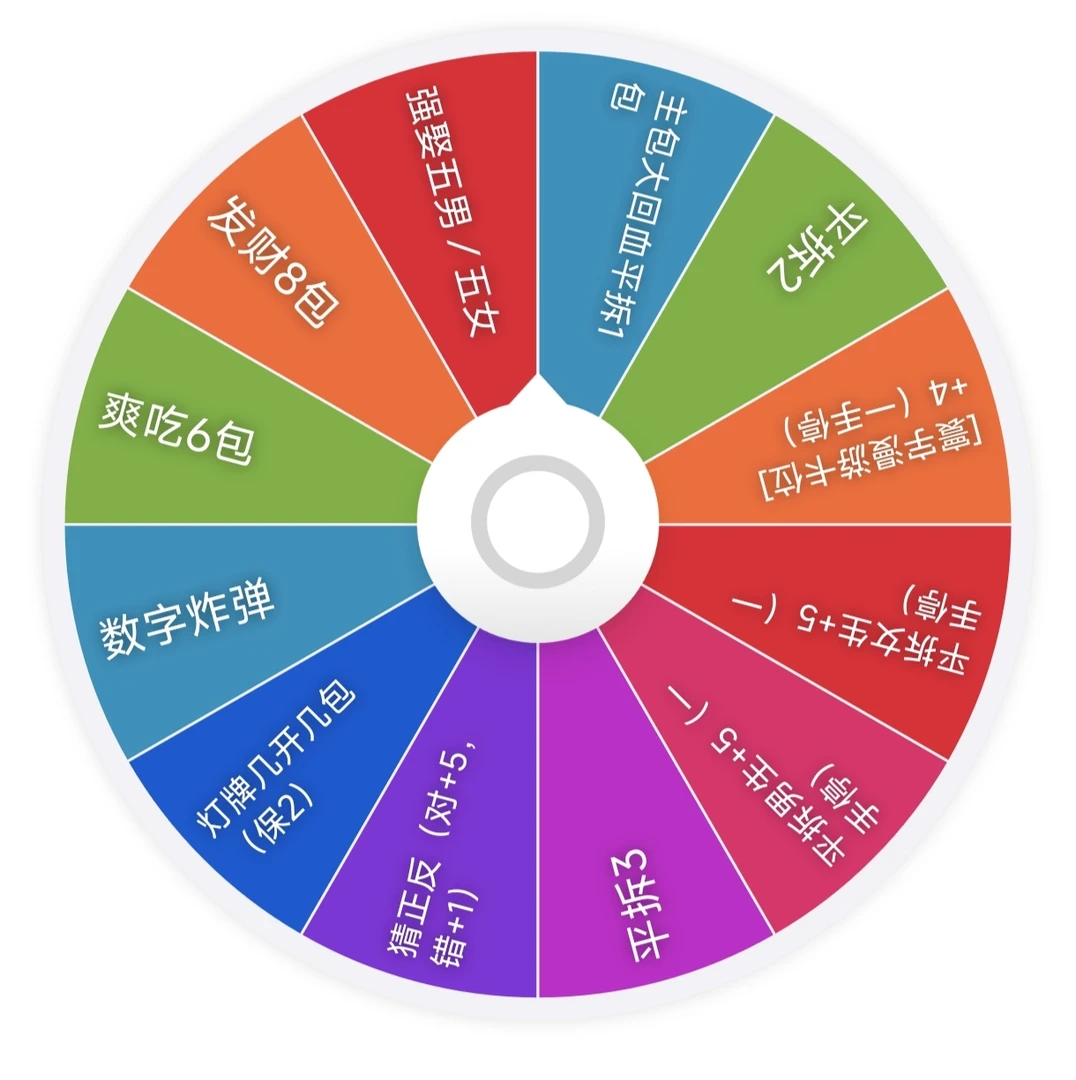Tap the center pointer button to spin the wheel
The width and height of the screenshot is (1076, 1080).
click(x=538, y=521)
